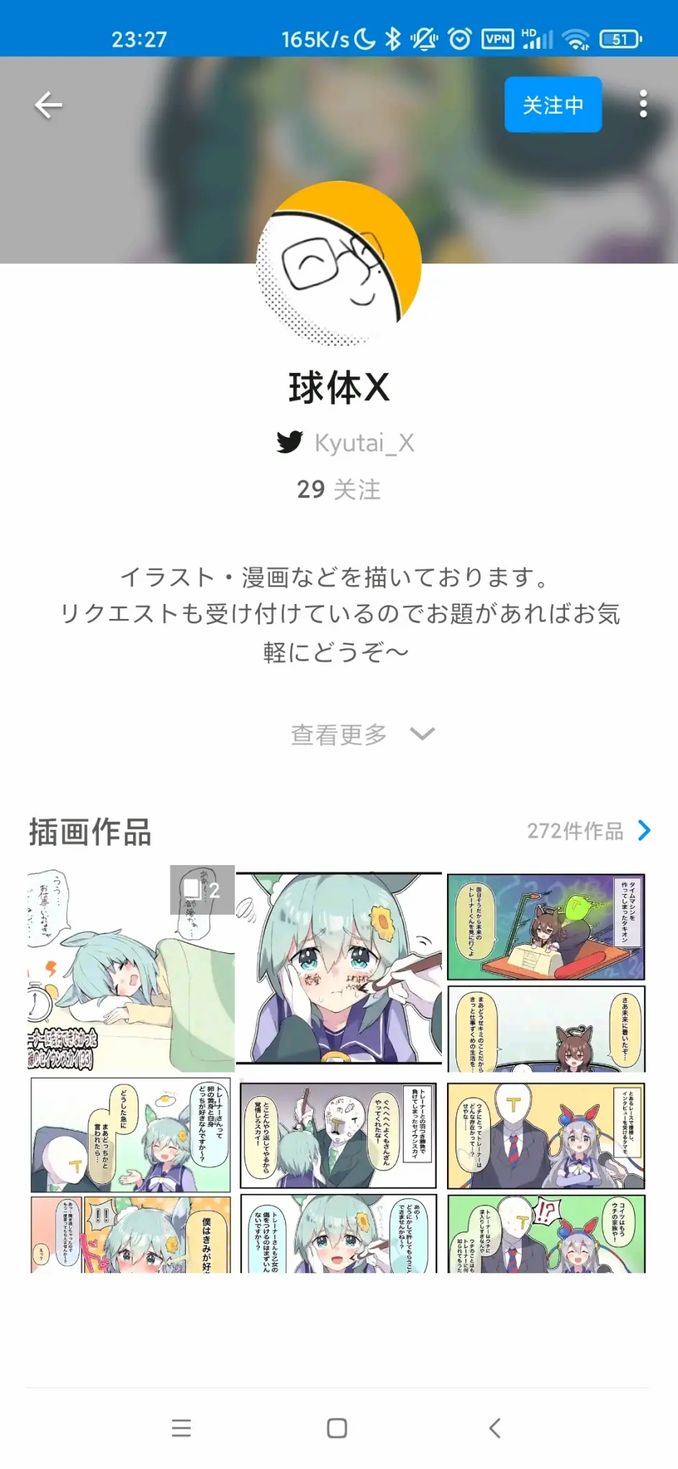Open the time machine manga thumbnail
Viewport: 678px width, 1469px height.
tap(546, 969)
